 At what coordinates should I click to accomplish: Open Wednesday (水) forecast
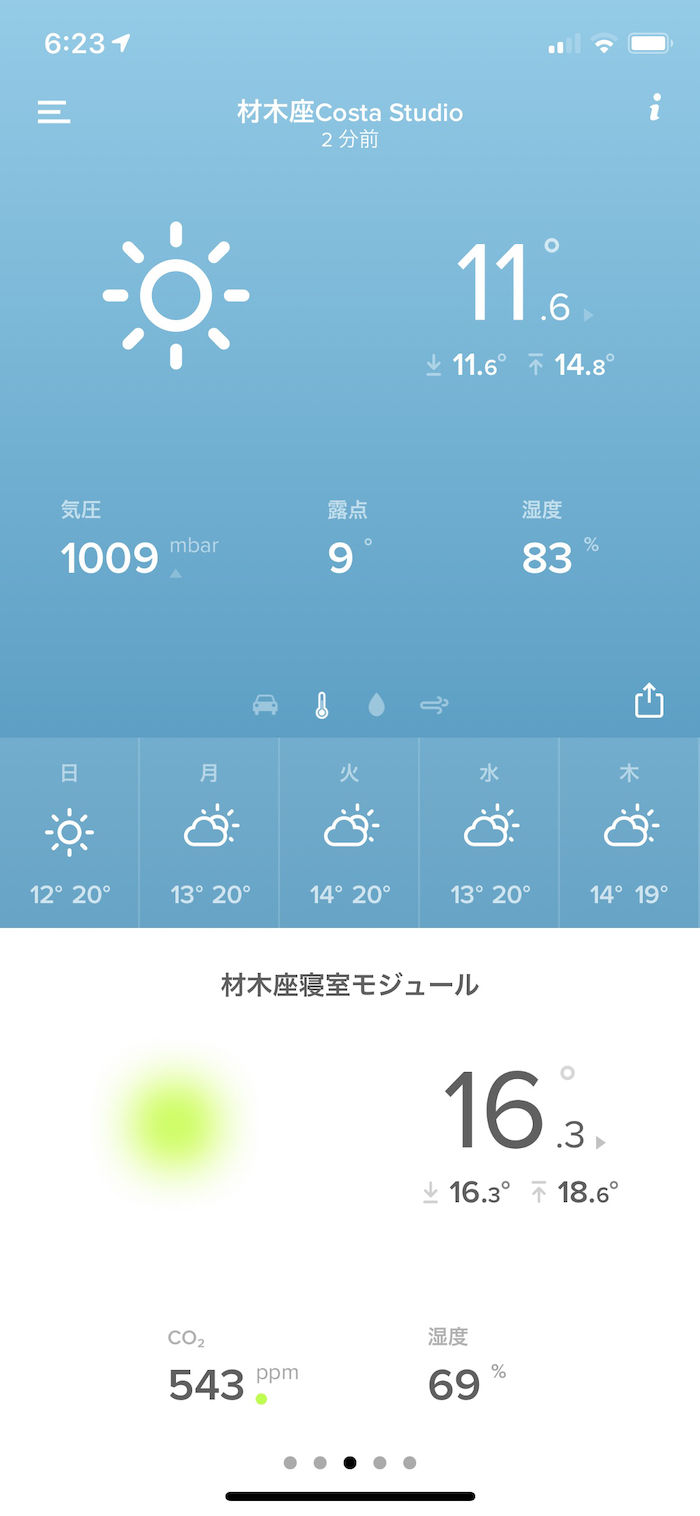(x=490, y=833)
